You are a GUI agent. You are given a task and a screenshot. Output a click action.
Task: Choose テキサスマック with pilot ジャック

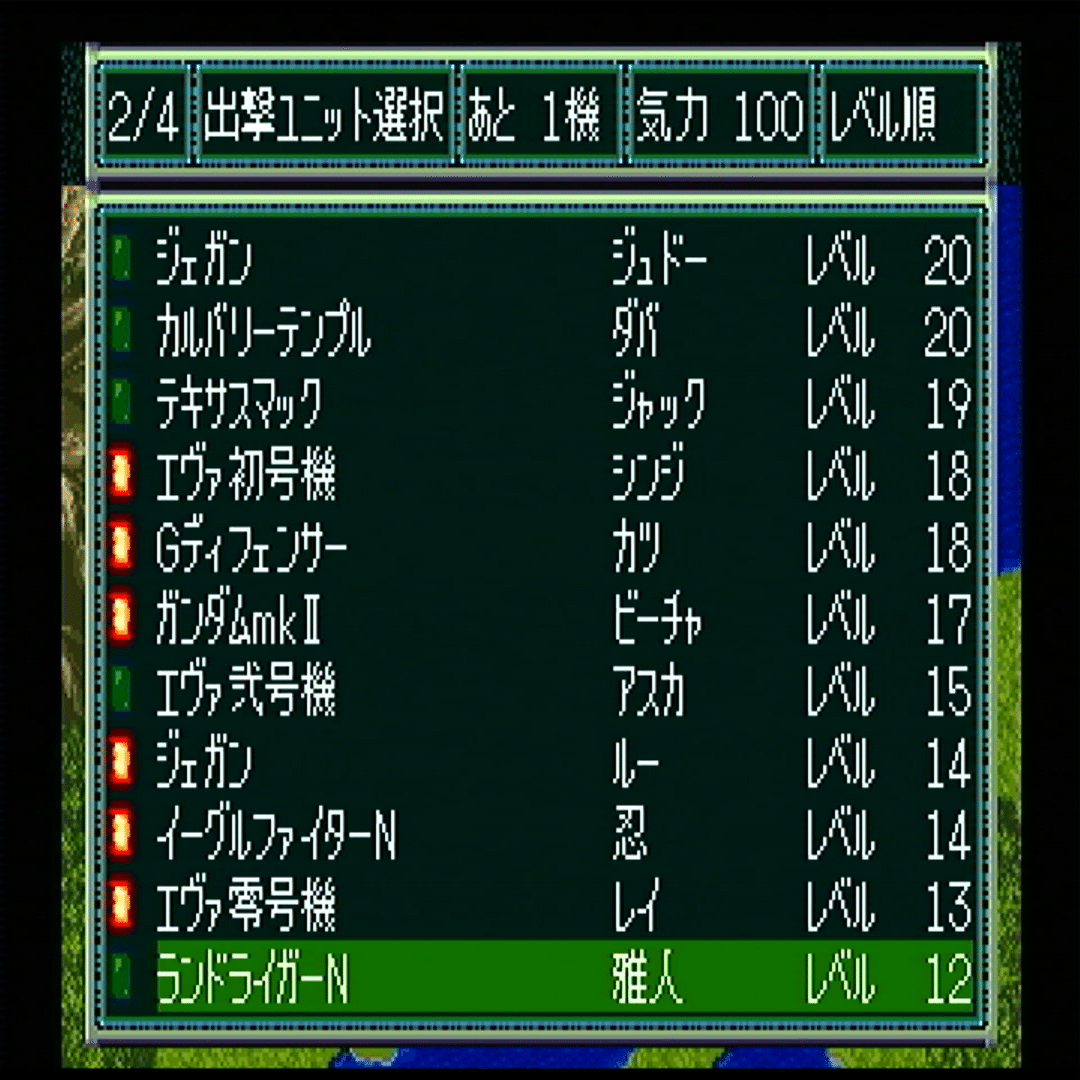coord(540,405)
